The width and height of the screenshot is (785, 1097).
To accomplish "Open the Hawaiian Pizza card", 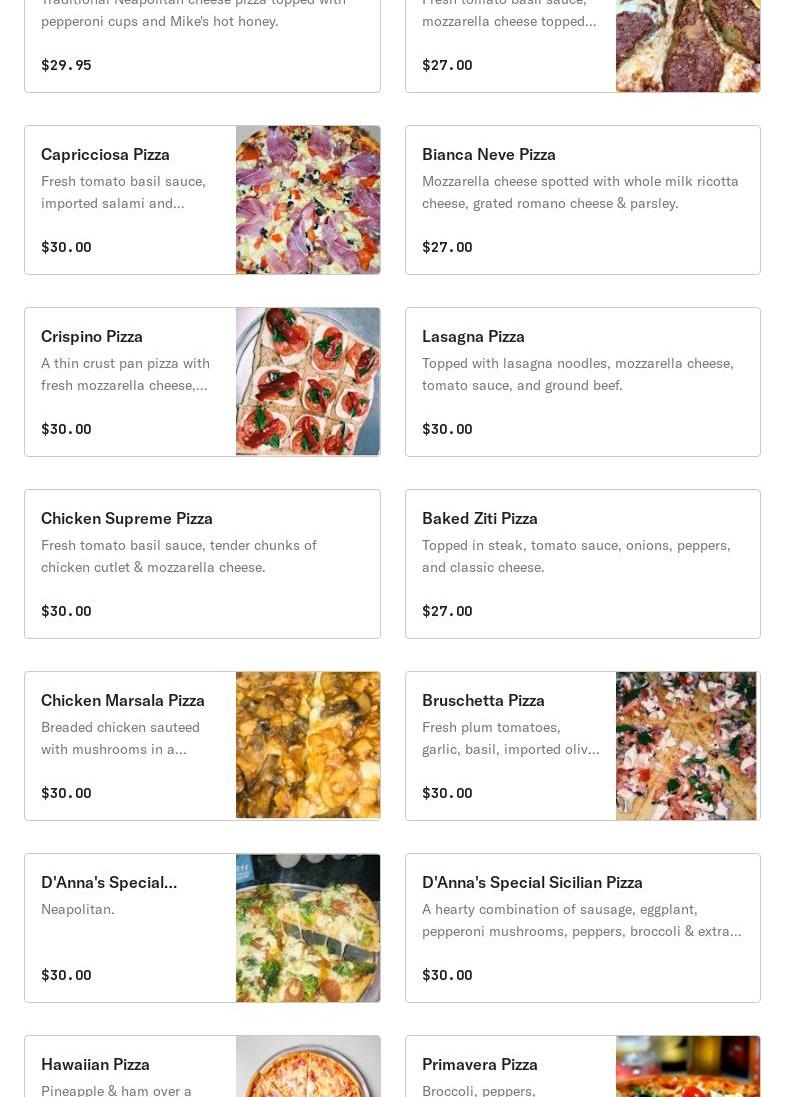I will [202, 1068].
